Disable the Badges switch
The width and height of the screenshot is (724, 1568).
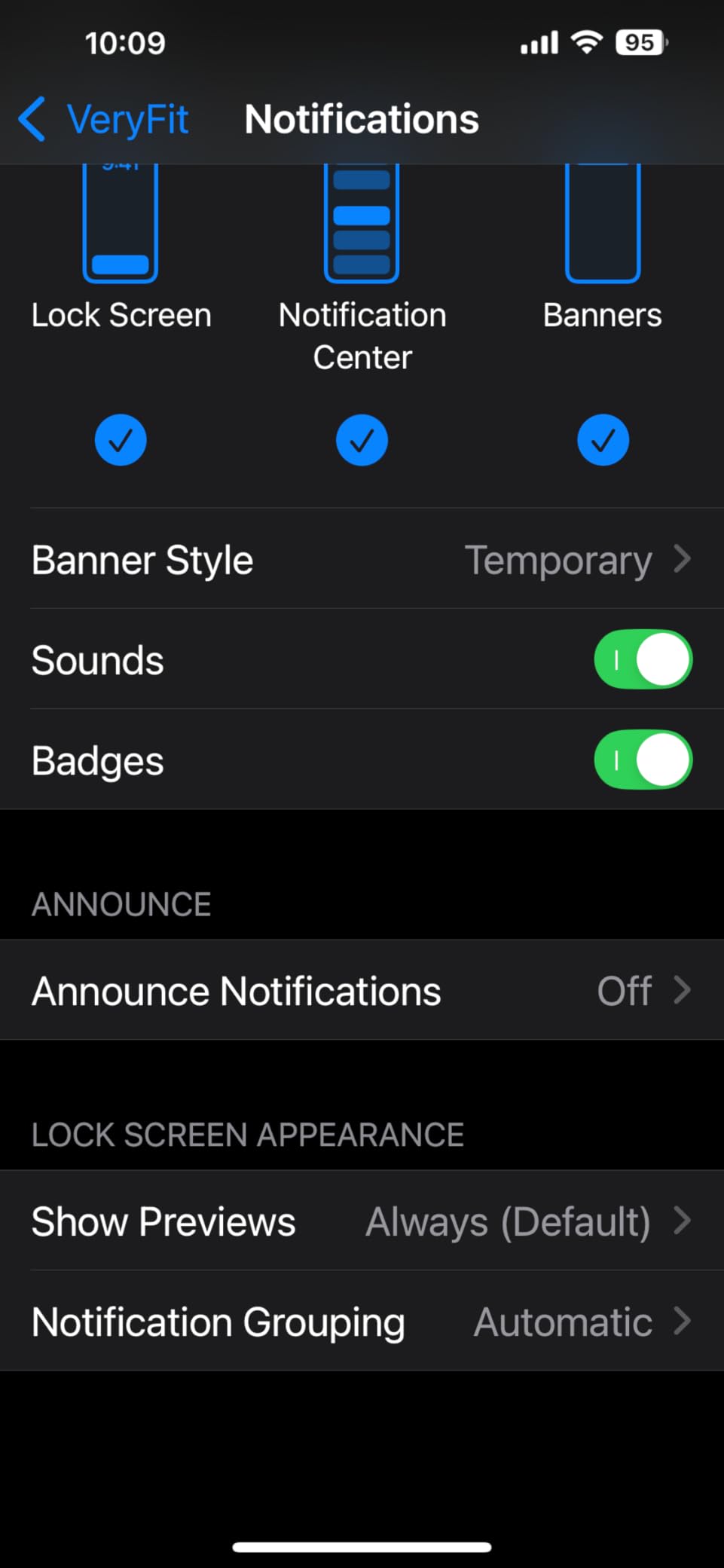point(643,760)
